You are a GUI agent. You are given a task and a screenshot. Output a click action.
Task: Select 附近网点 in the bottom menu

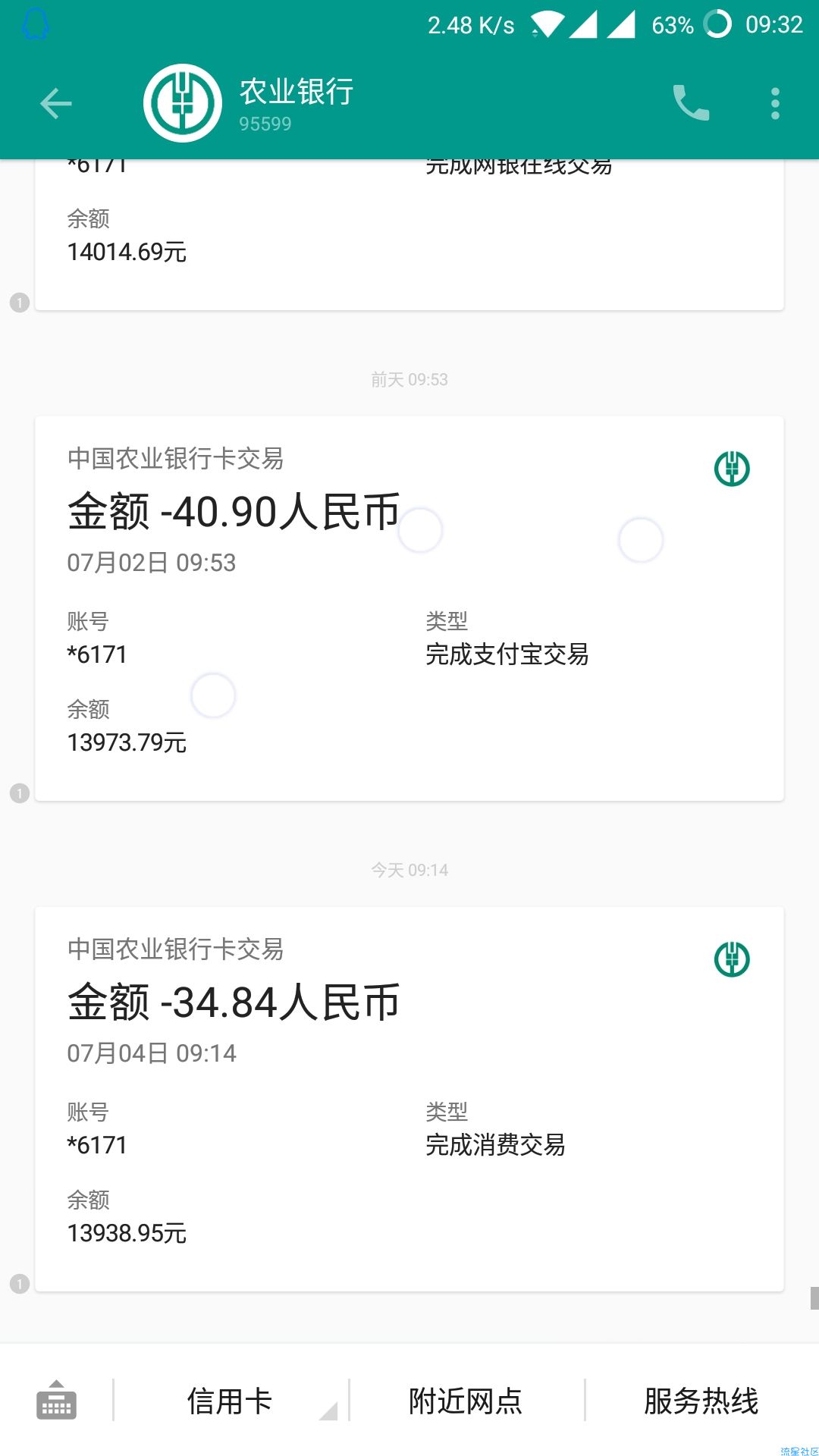[x=466, y=1400]
